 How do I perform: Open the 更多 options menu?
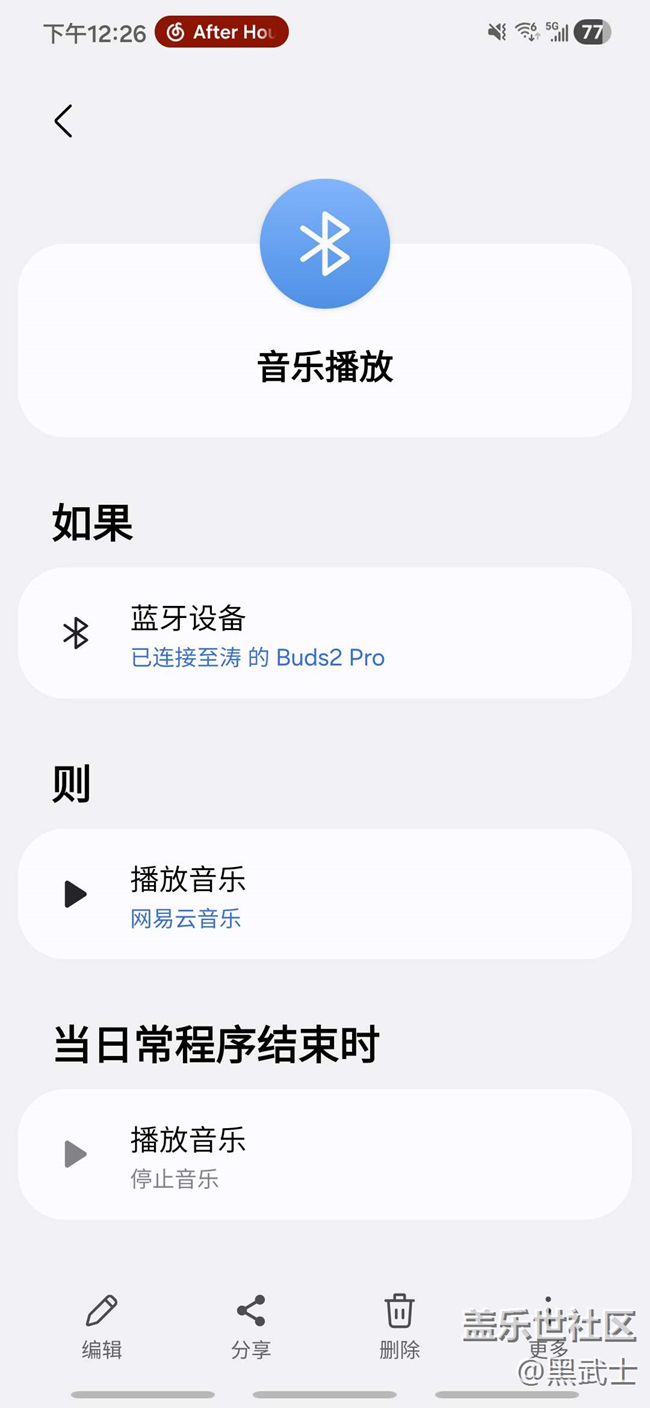pyautogui.click(x=548, y=1326)
